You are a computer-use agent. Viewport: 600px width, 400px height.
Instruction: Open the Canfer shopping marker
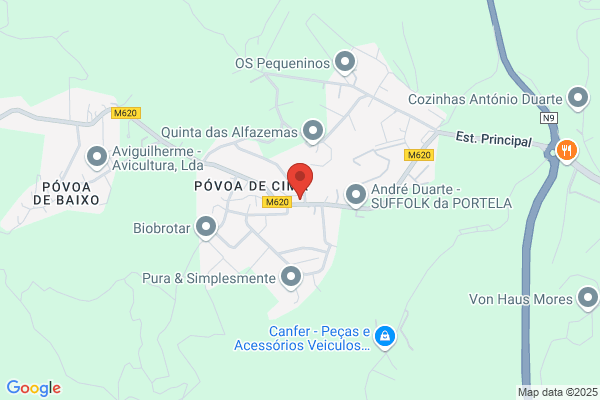385,338
